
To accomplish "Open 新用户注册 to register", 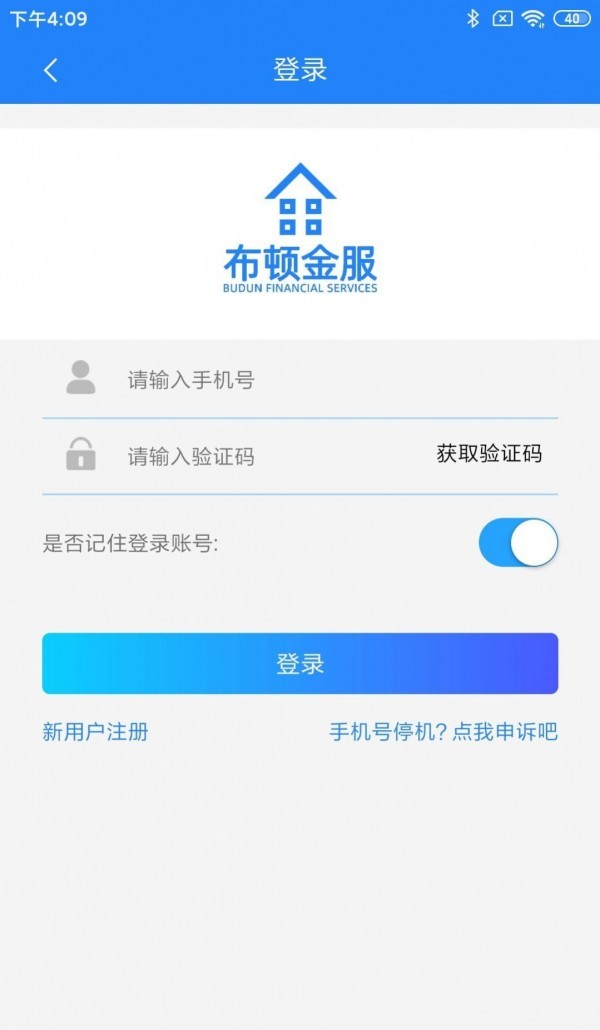I will click(x=95, y=732).
